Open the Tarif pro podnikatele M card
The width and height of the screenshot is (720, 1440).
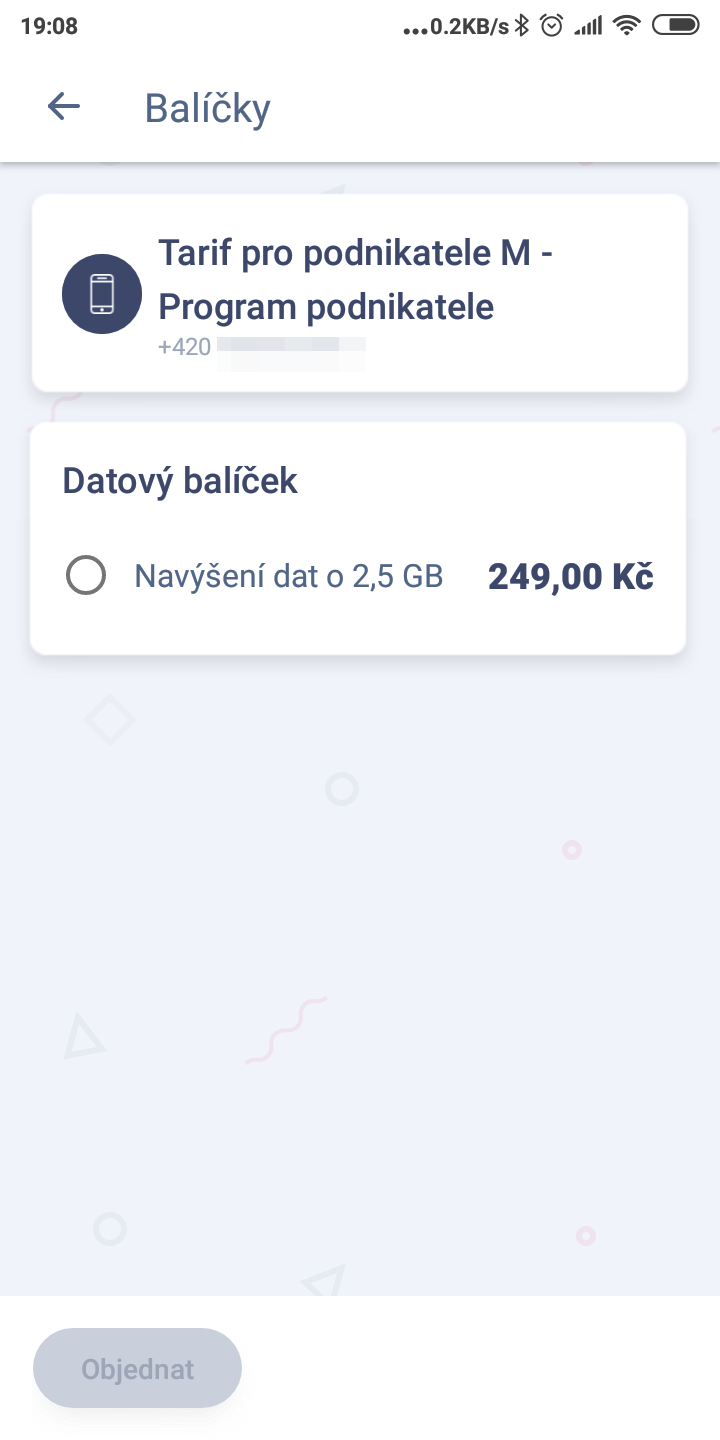[x=360, y=292]
